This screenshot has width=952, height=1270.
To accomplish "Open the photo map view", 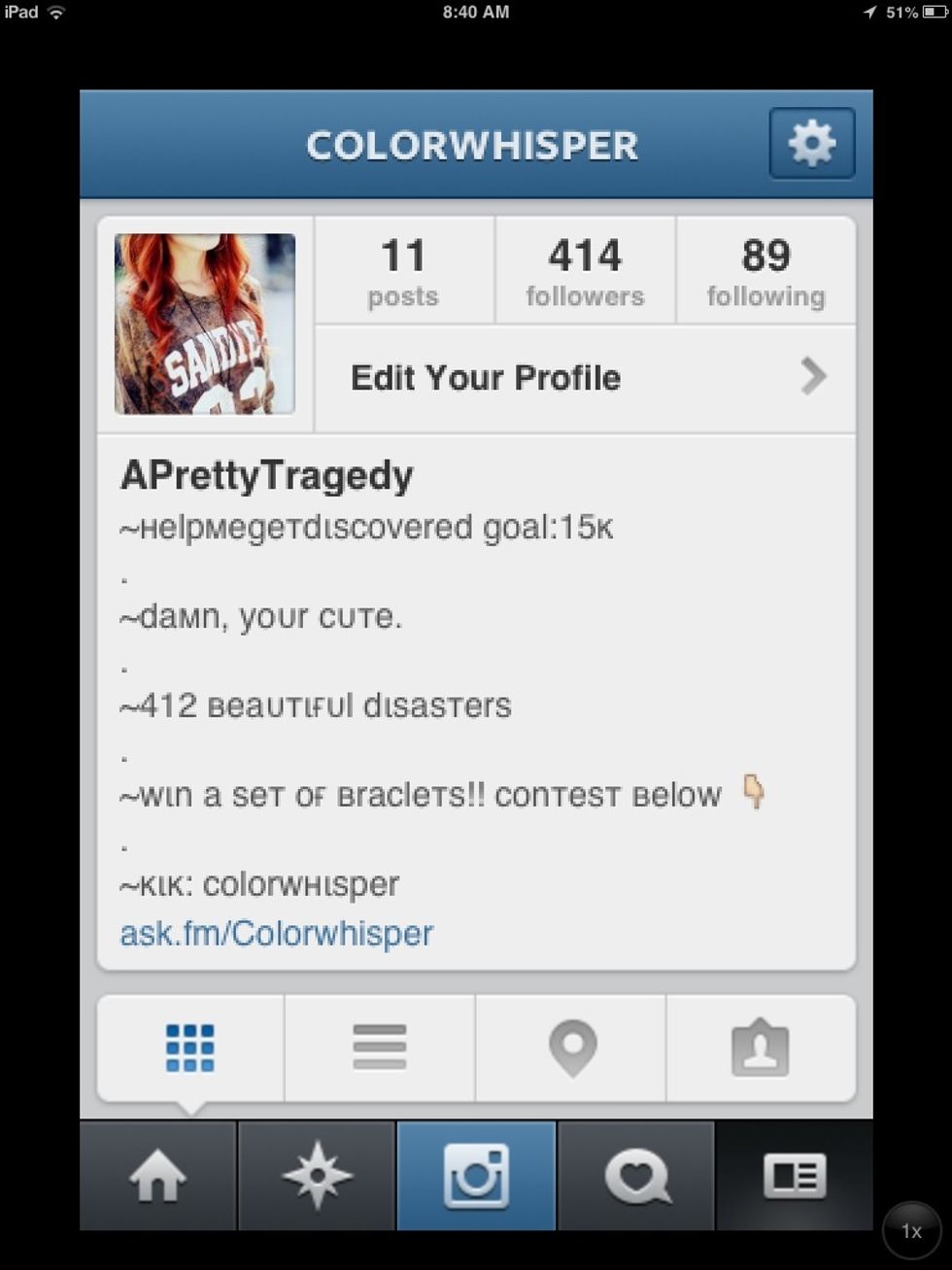I will [570, 1047].
